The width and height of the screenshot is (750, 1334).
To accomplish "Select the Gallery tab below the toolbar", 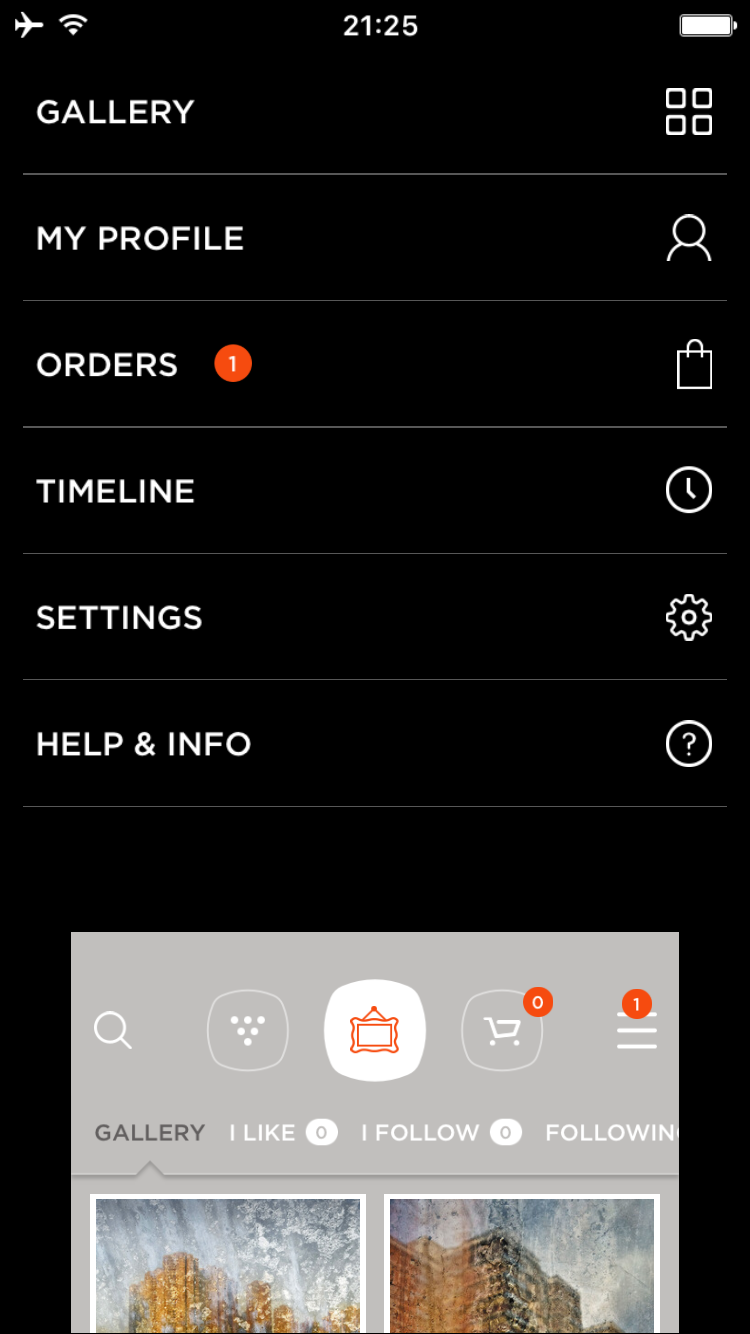I will (150, 1133).
